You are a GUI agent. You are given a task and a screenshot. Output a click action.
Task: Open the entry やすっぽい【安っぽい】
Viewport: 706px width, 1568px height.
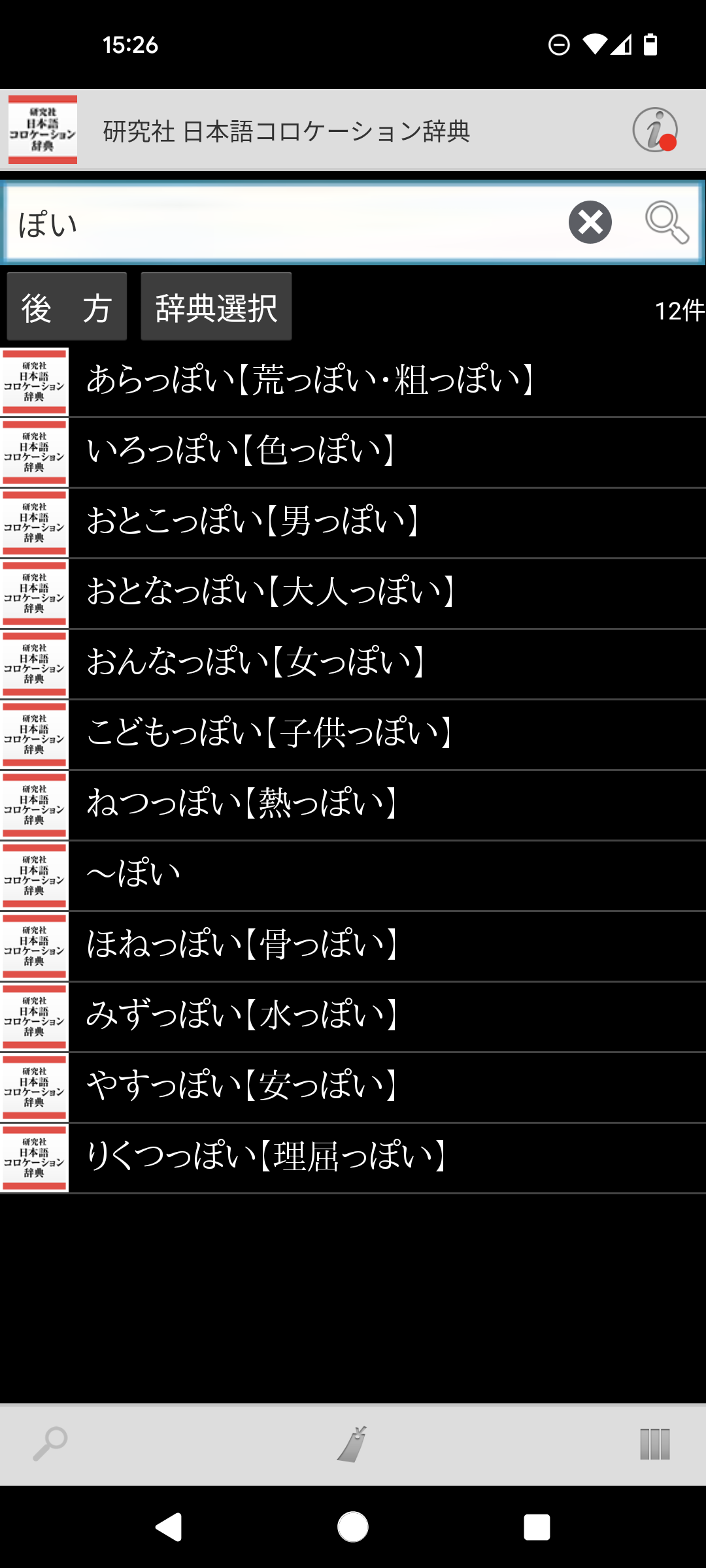(x=353, y=1087)
